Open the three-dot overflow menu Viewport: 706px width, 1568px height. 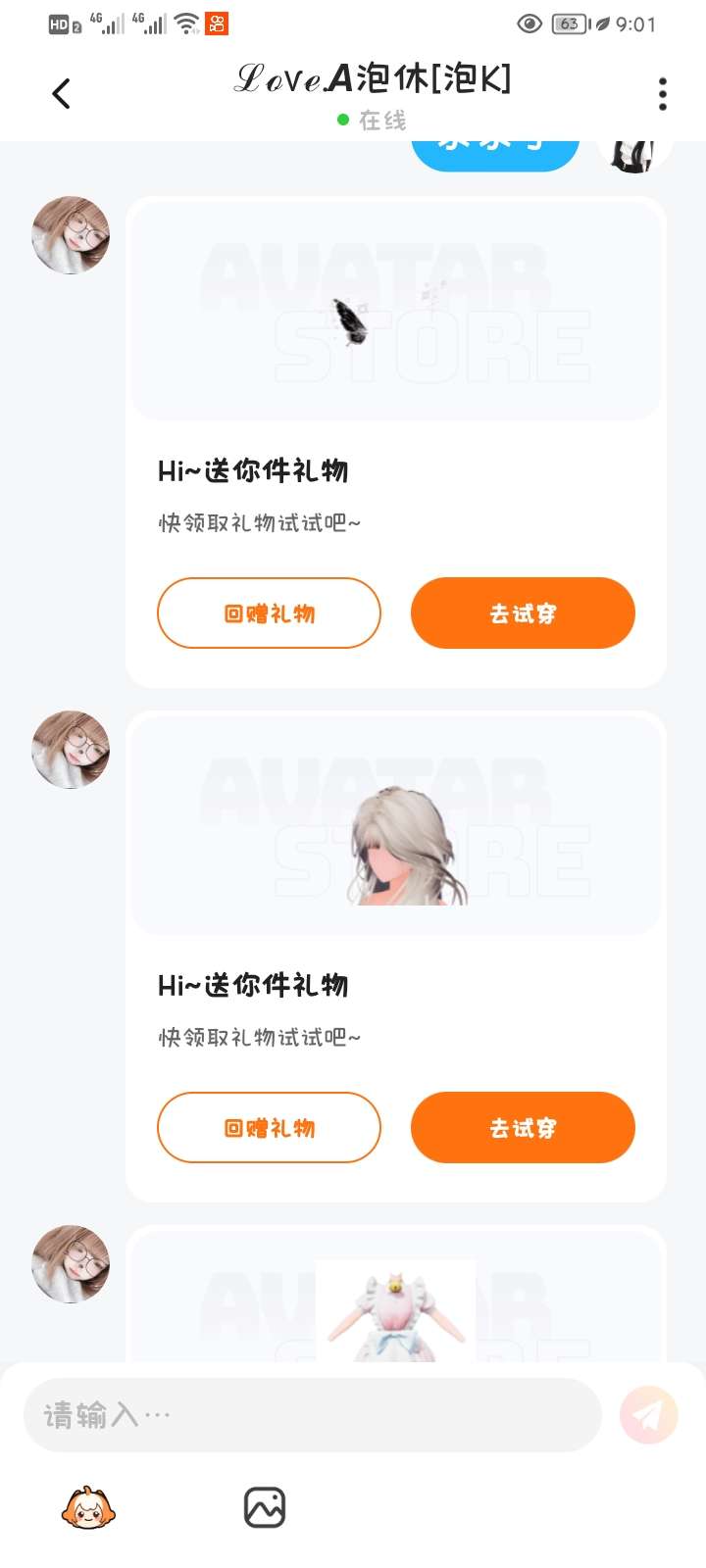pos(663,94)
